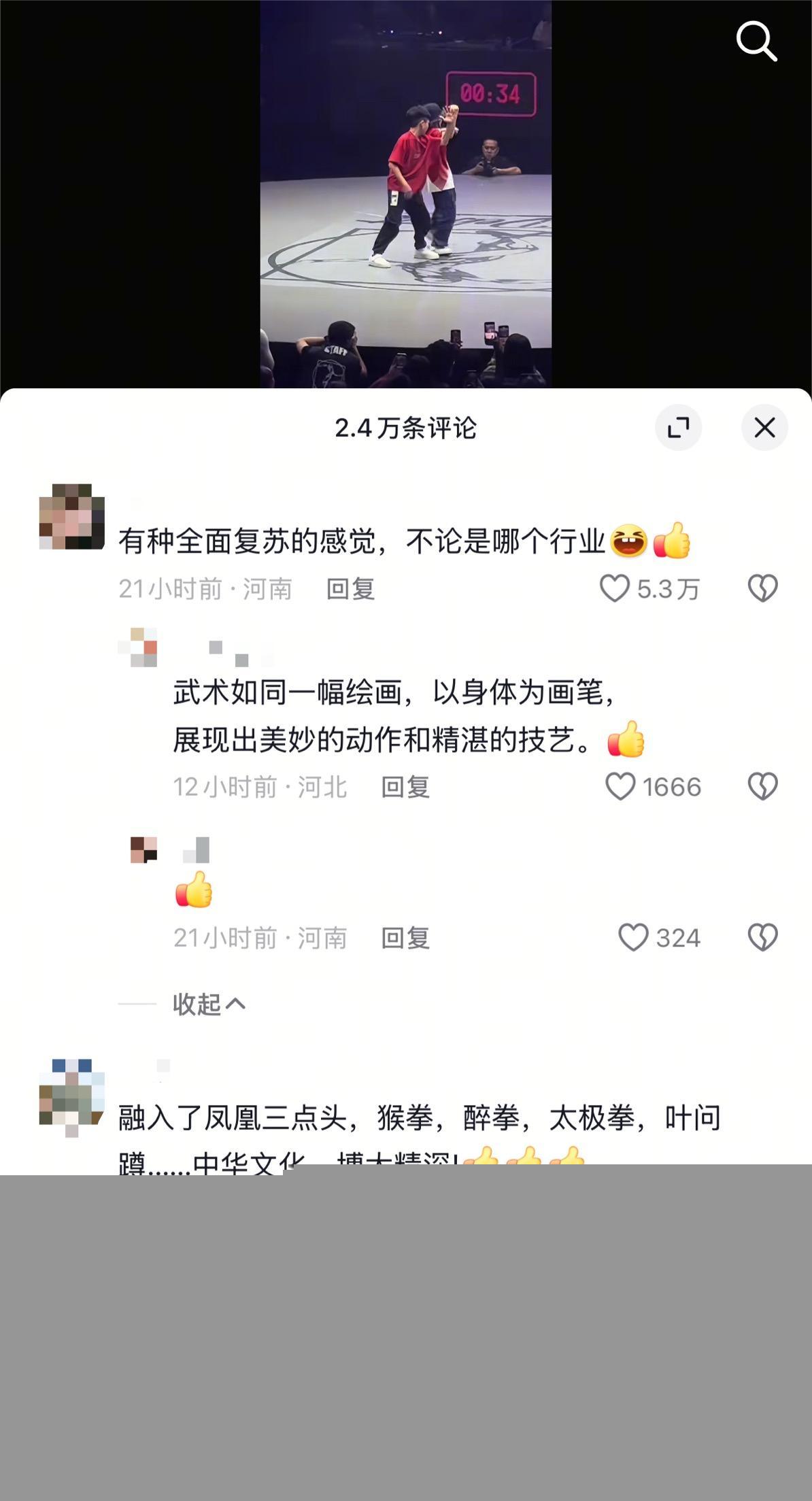Reply to the thumbs-up emoji comment

tap(405, 939)
